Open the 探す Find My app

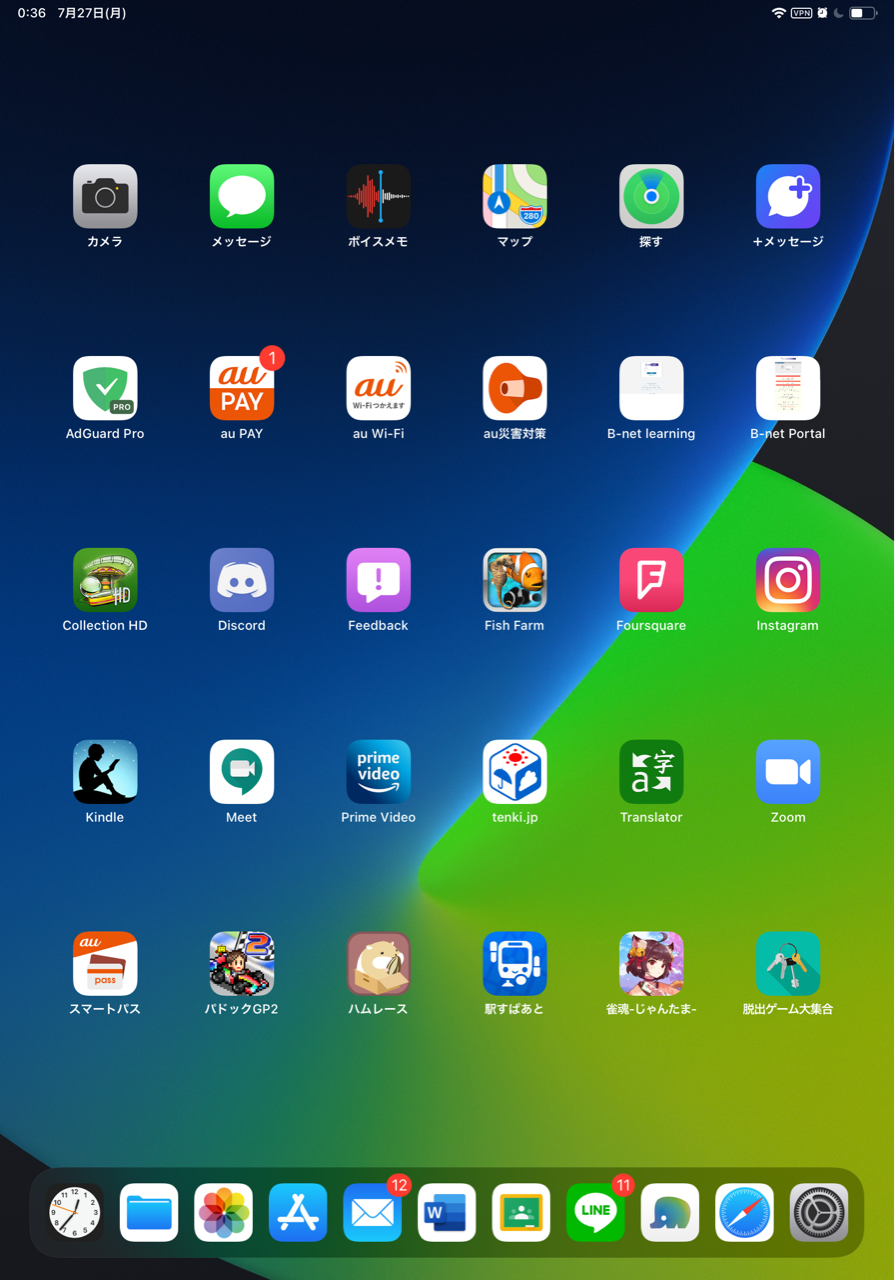tap(651, 196)
